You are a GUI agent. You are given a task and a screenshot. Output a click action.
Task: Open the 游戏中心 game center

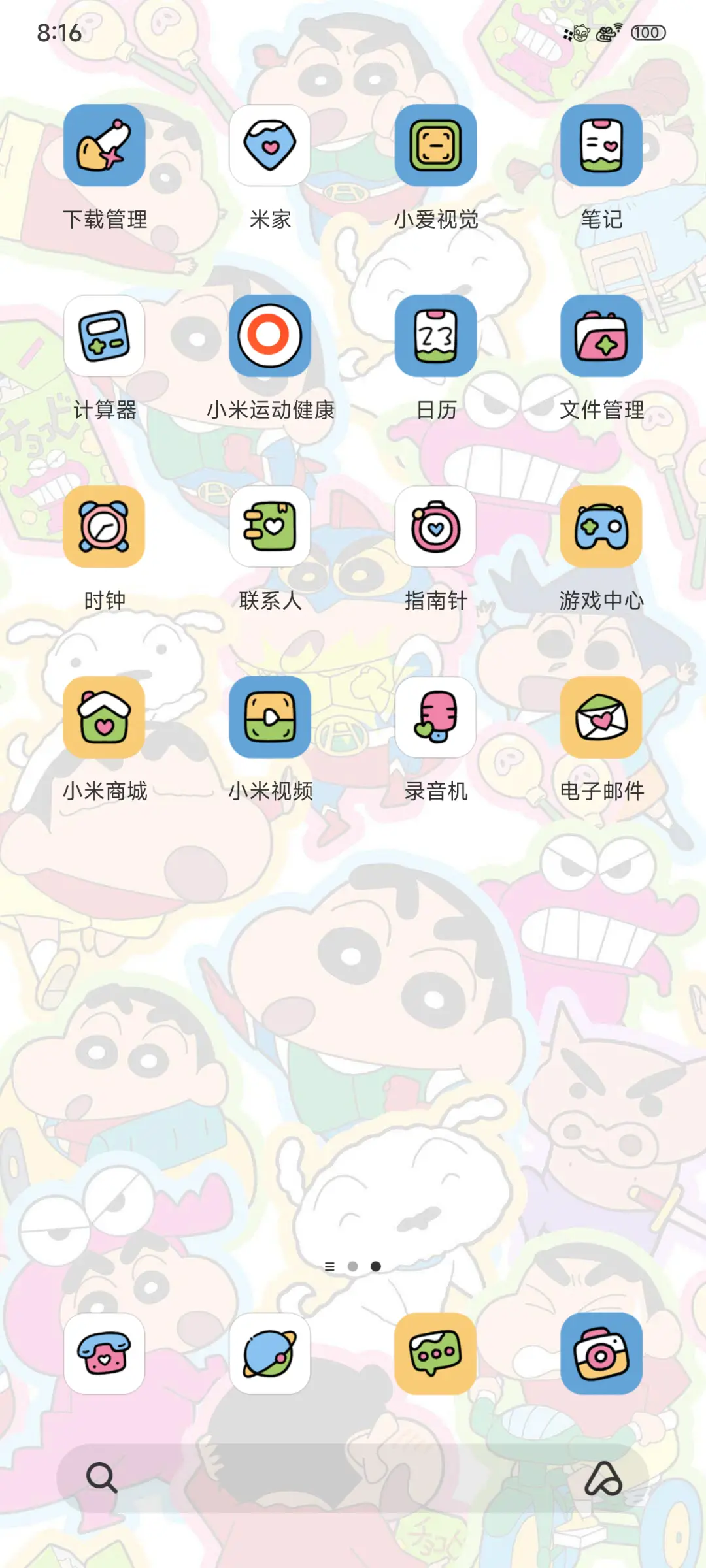point(601,528)
